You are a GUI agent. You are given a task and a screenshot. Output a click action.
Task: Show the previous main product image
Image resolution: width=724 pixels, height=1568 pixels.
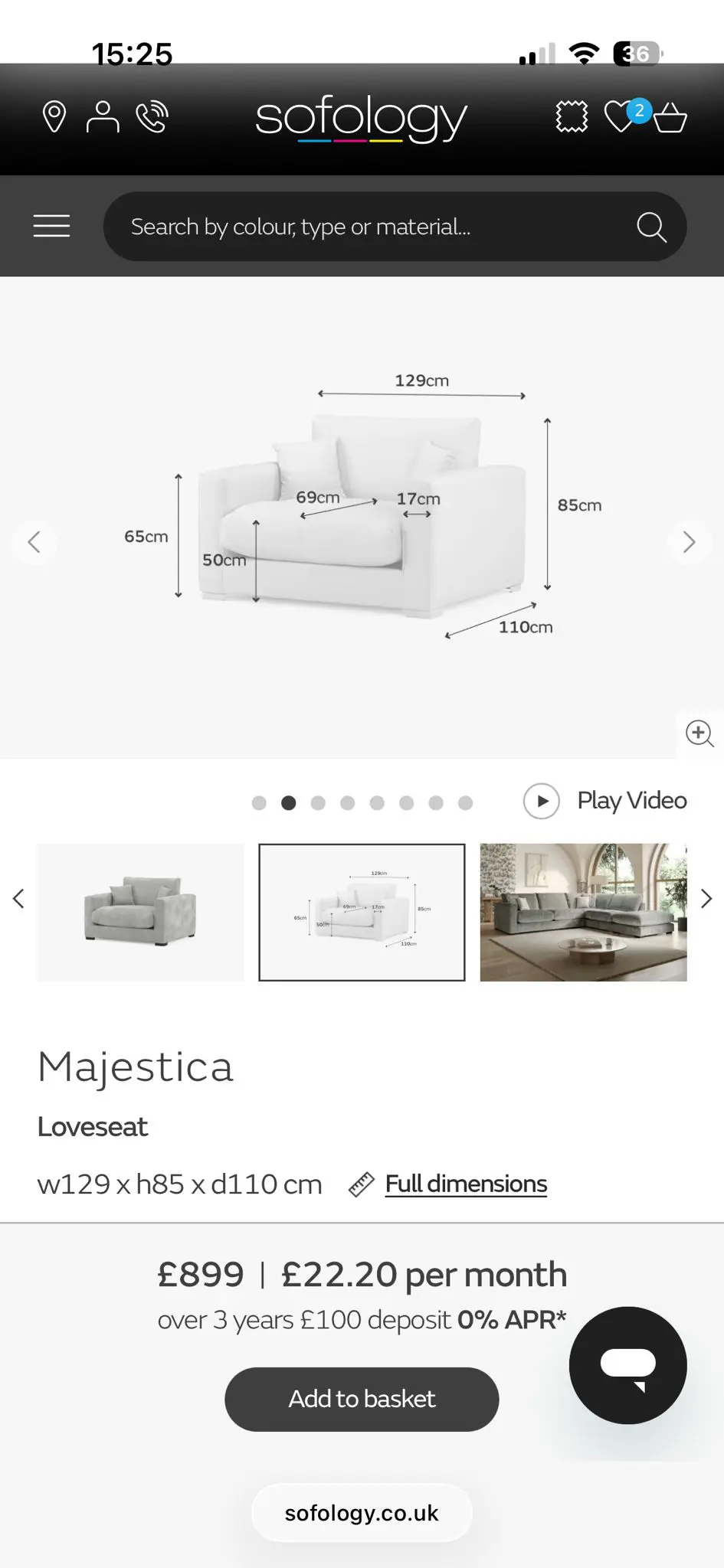(34, 542)
